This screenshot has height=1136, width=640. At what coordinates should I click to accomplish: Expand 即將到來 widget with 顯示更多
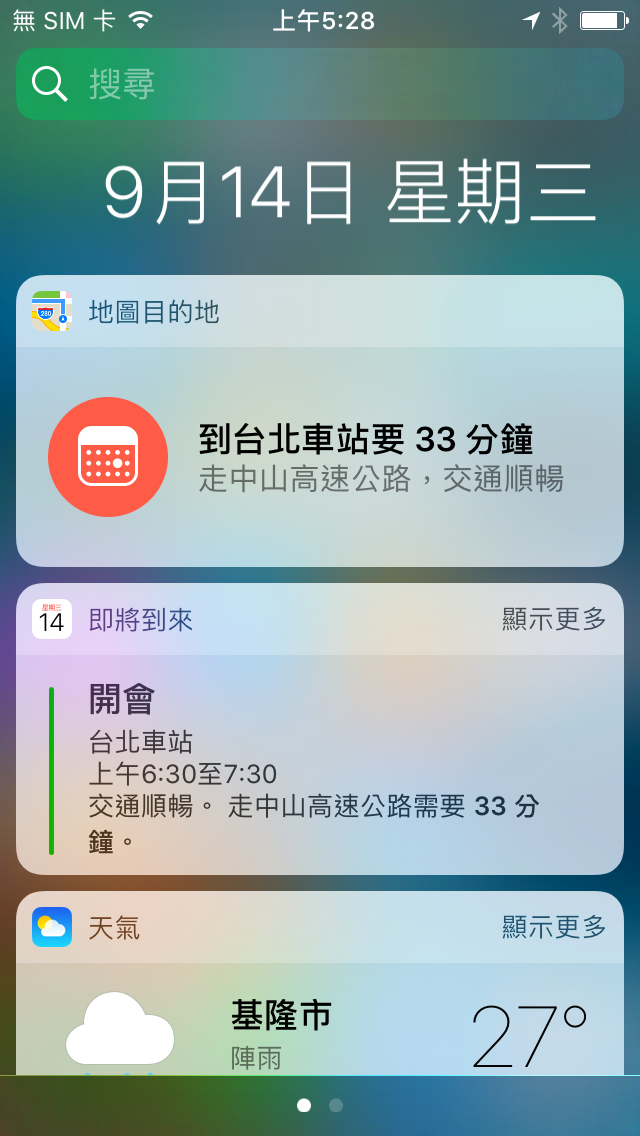554,620
